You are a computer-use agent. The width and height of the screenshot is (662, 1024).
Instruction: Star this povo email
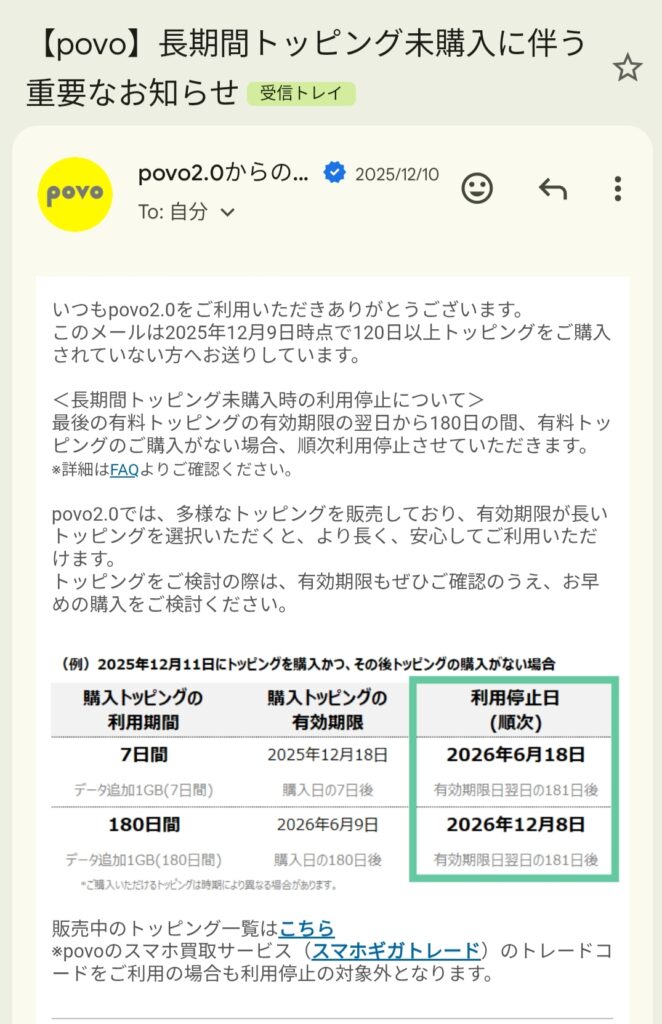click(x=627, y=68)
